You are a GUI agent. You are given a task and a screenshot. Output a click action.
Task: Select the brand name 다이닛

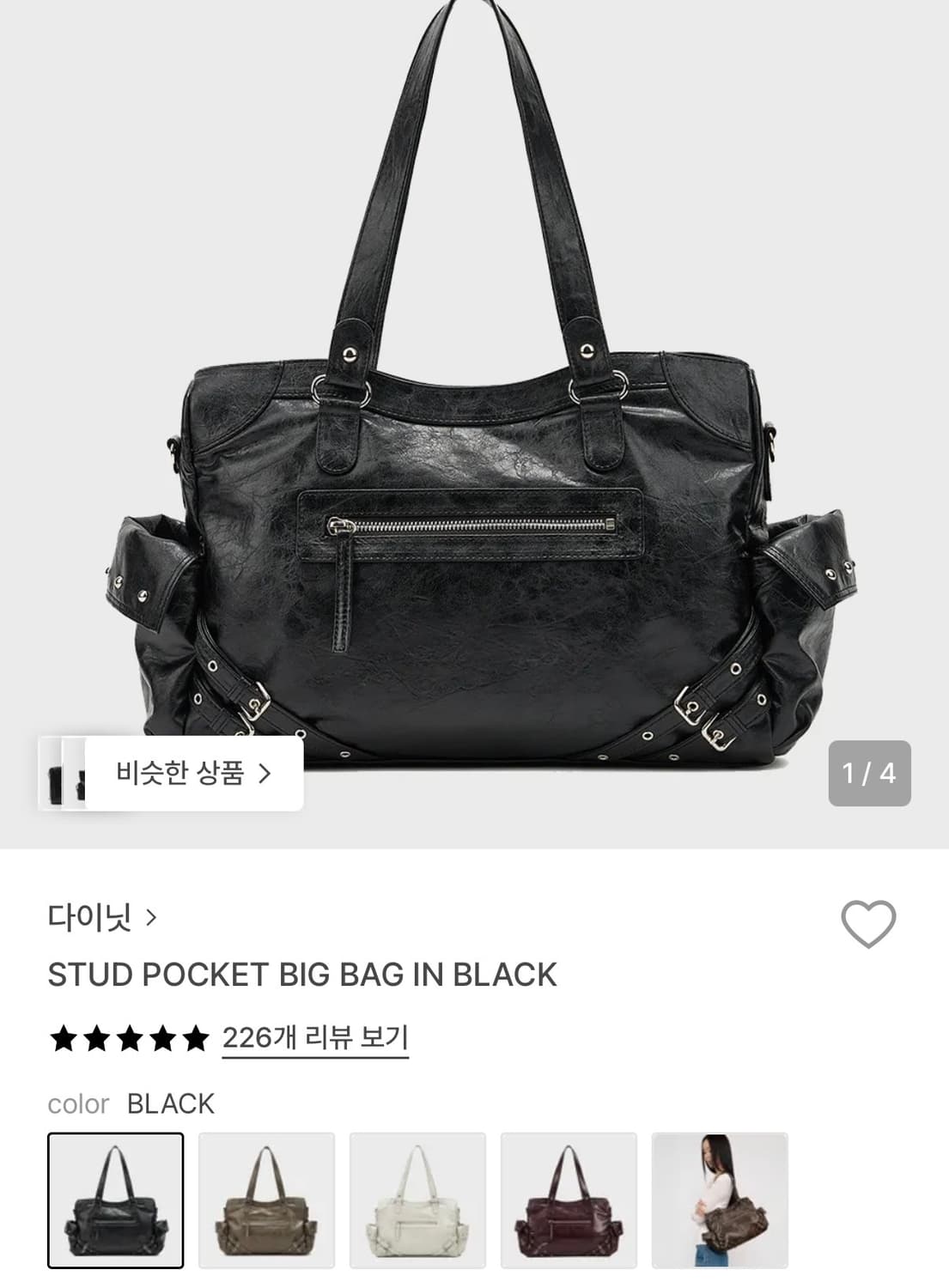point(88,918)
